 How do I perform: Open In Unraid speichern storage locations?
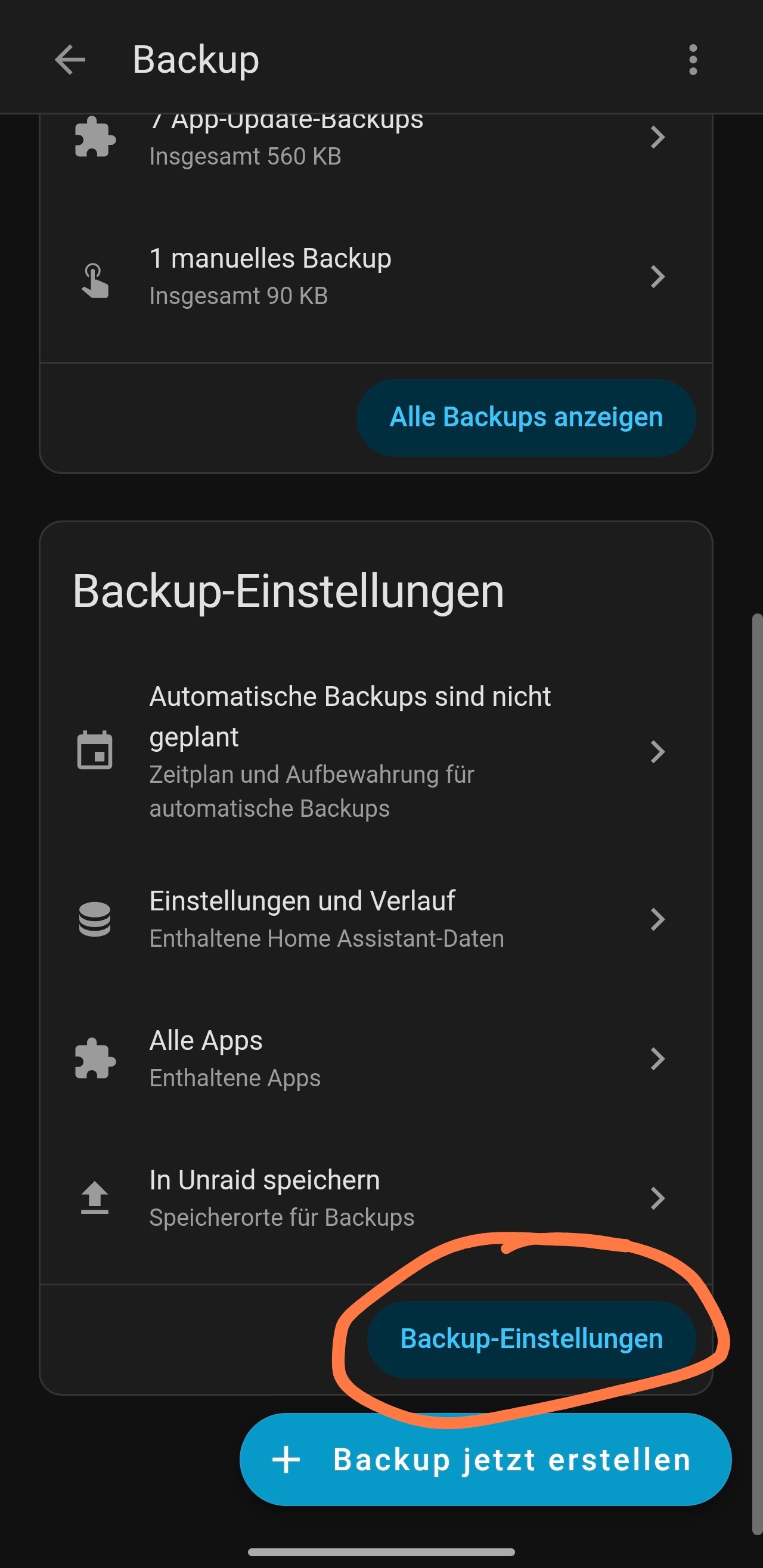click(x=376, y=1198)
